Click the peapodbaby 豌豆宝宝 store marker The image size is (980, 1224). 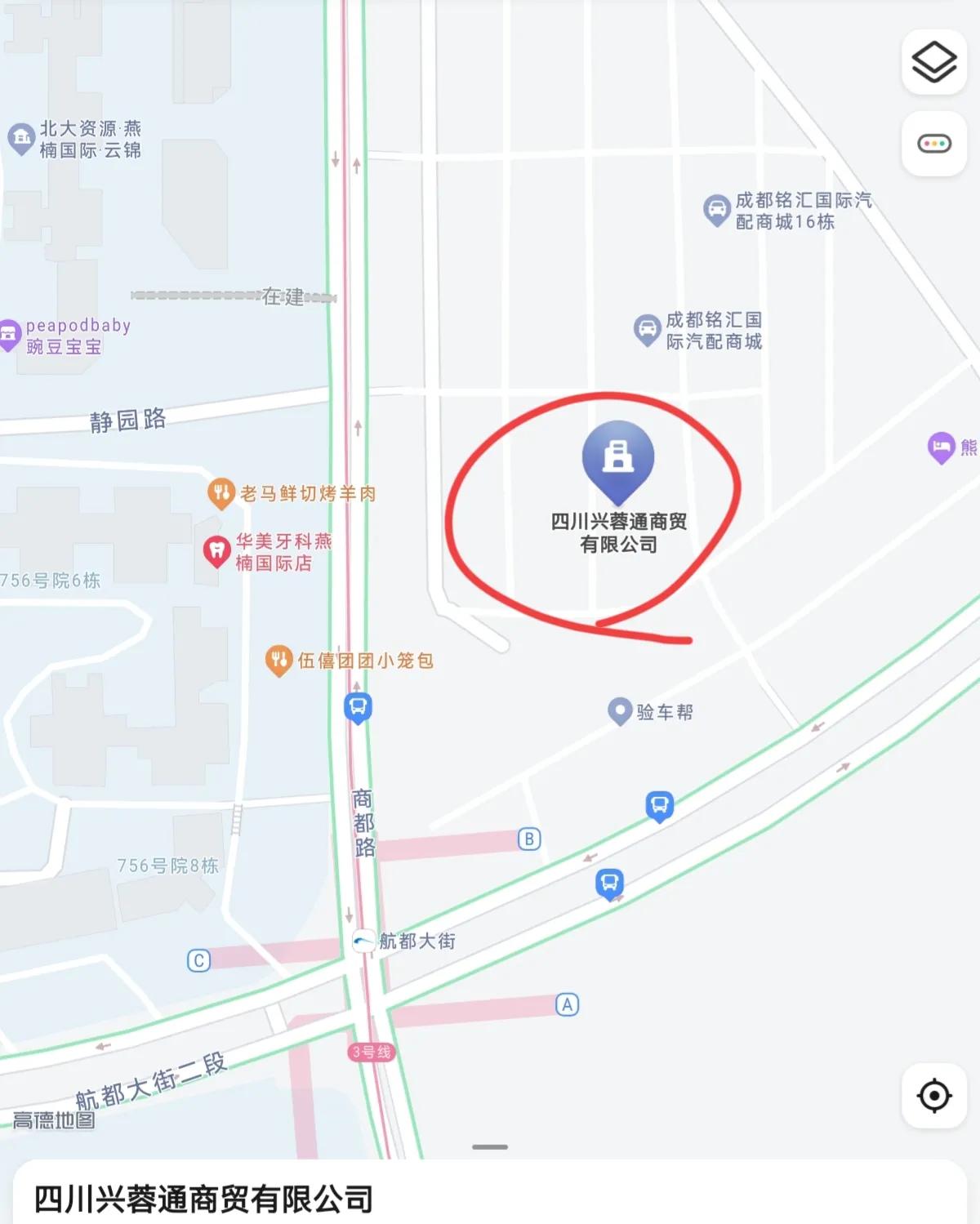point(8,331)
